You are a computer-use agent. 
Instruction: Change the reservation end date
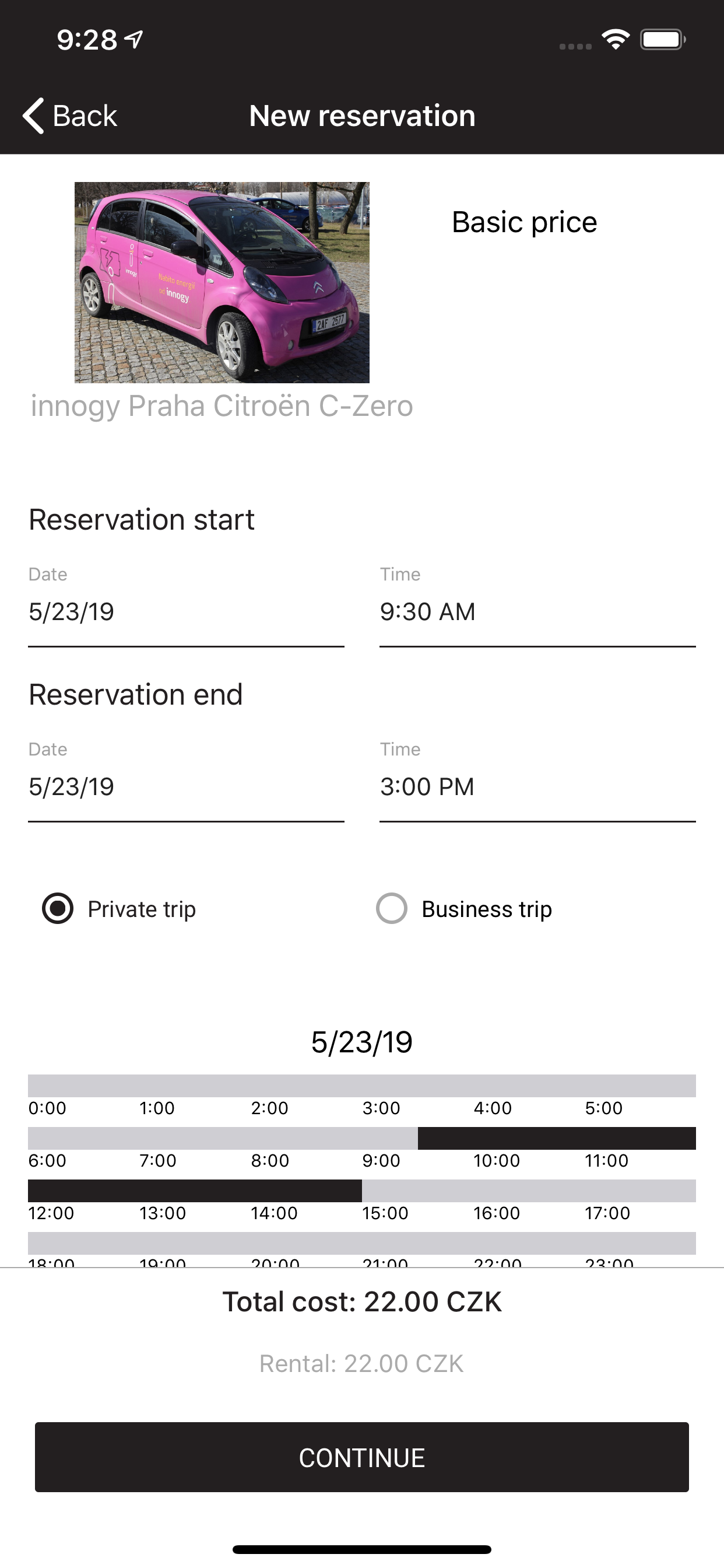coord(186,786)
